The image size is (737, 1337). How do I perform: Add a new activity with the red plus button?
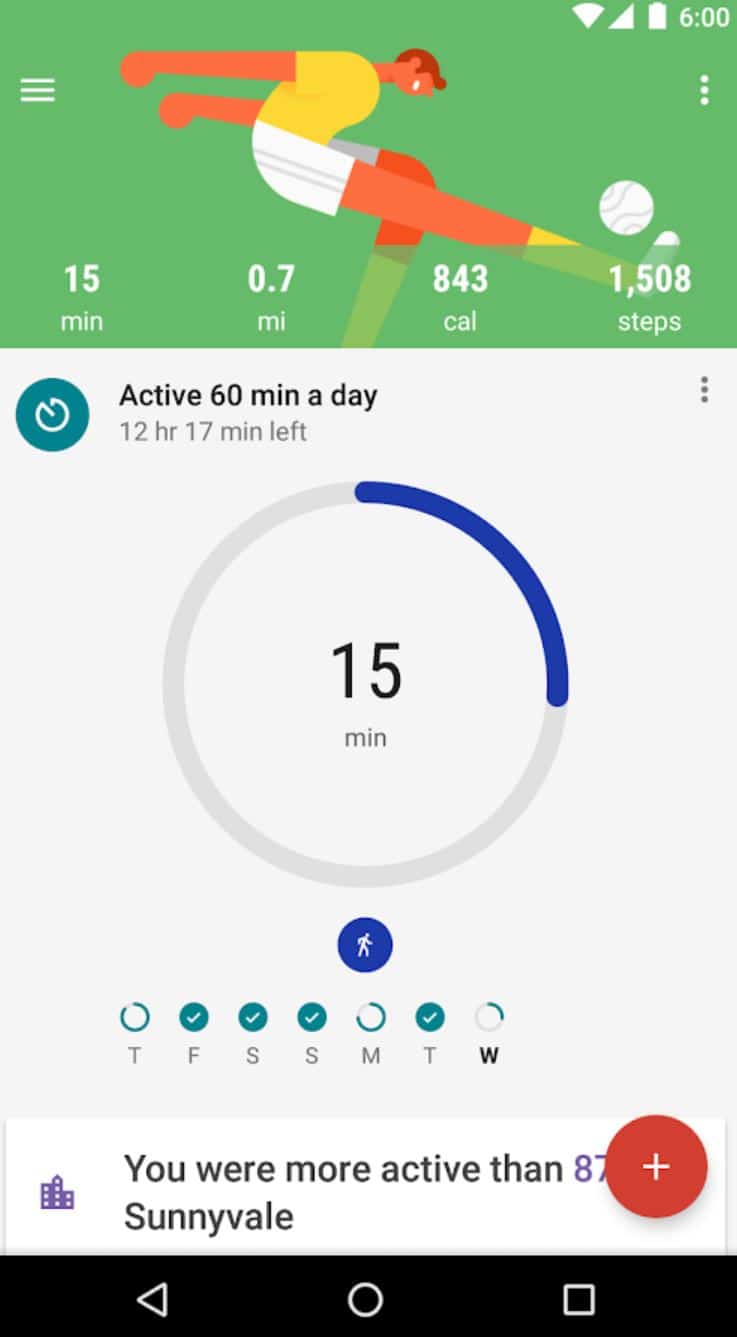coord(656,1166)
